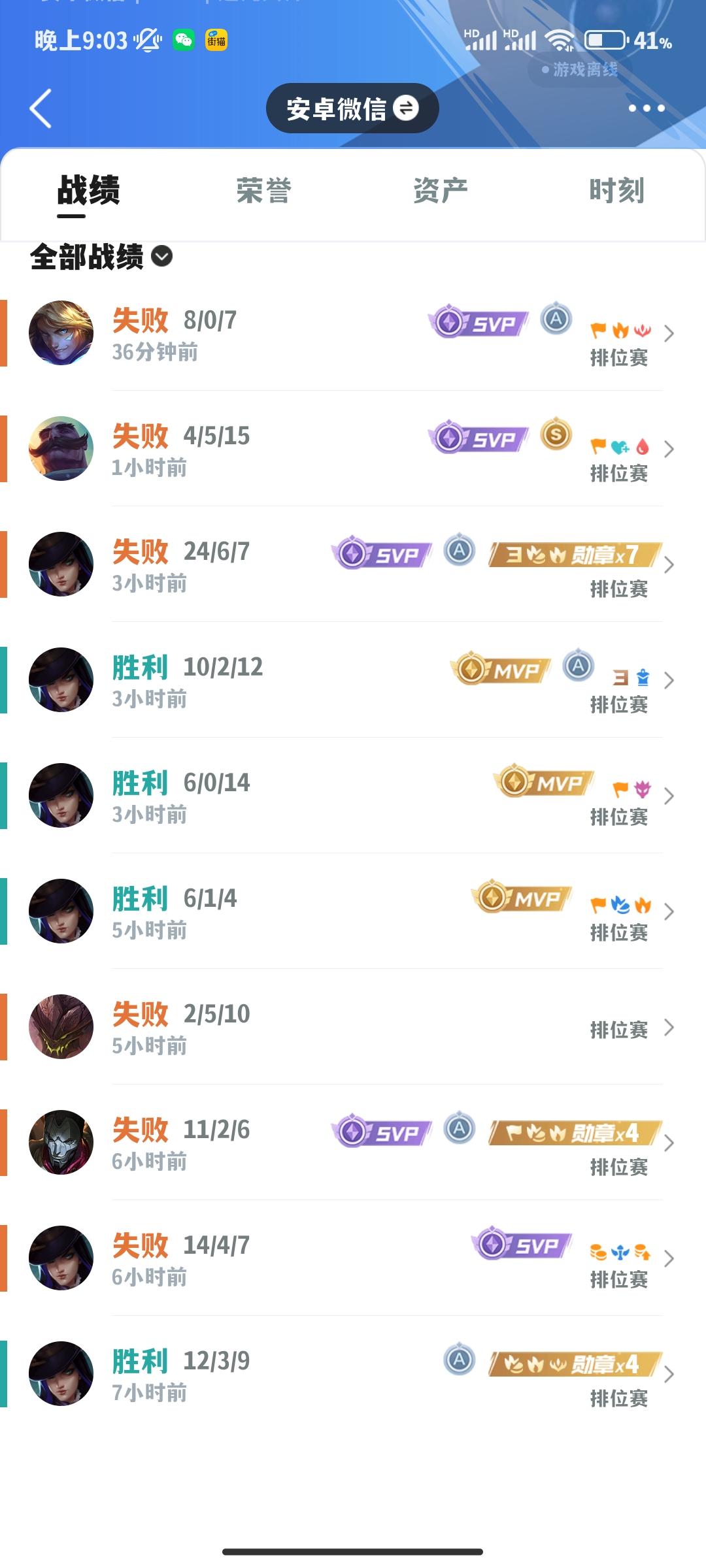The image size is (706, 1568).
Task: Switch account via 安卓微信 button
Action: tap(352, 108)
